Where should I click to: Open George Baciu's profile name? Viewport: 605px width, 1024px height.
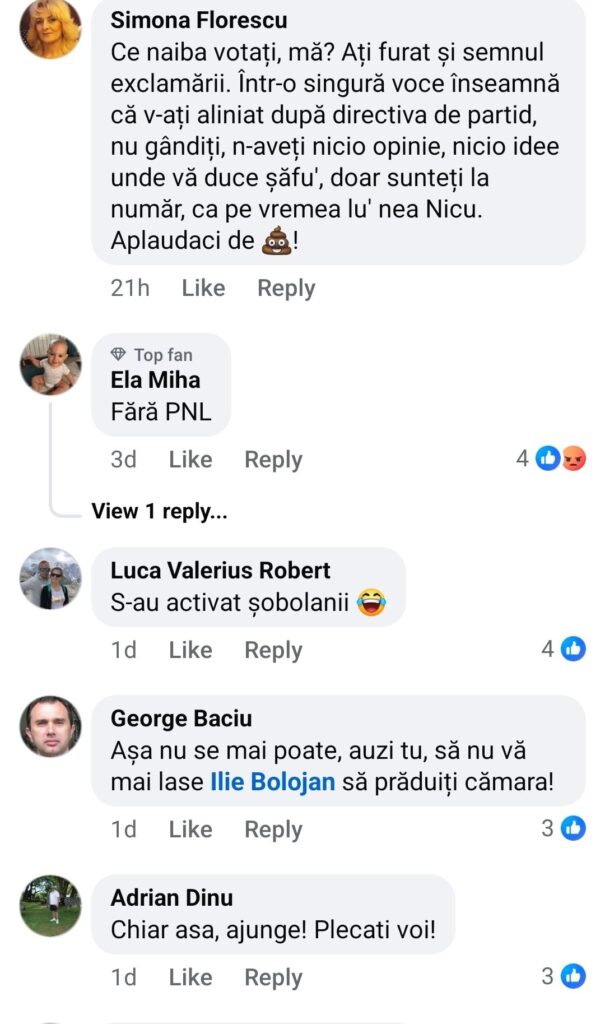(x=181, y=718)
